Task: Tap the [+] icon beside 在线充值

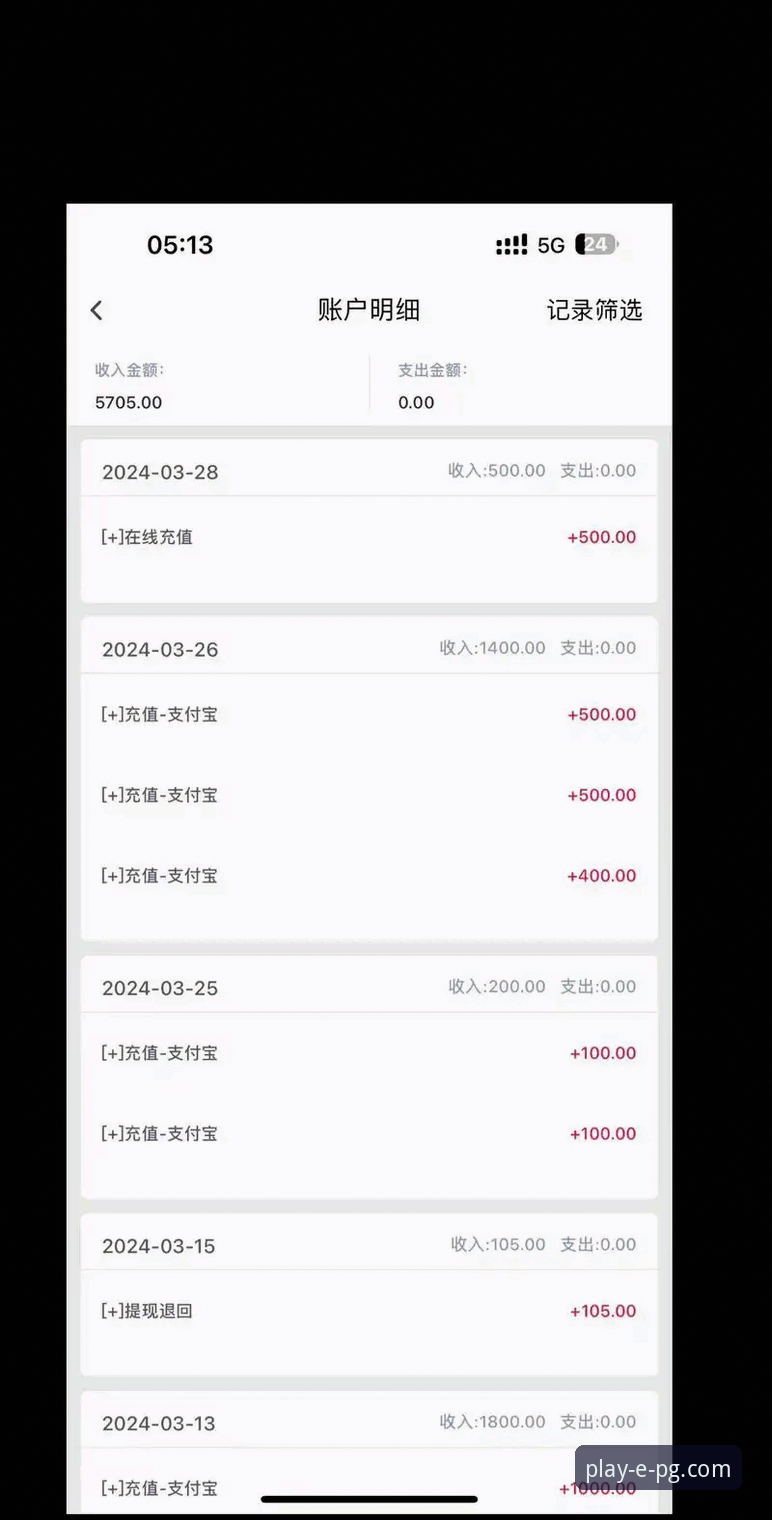Action: [x=112, y=537]
